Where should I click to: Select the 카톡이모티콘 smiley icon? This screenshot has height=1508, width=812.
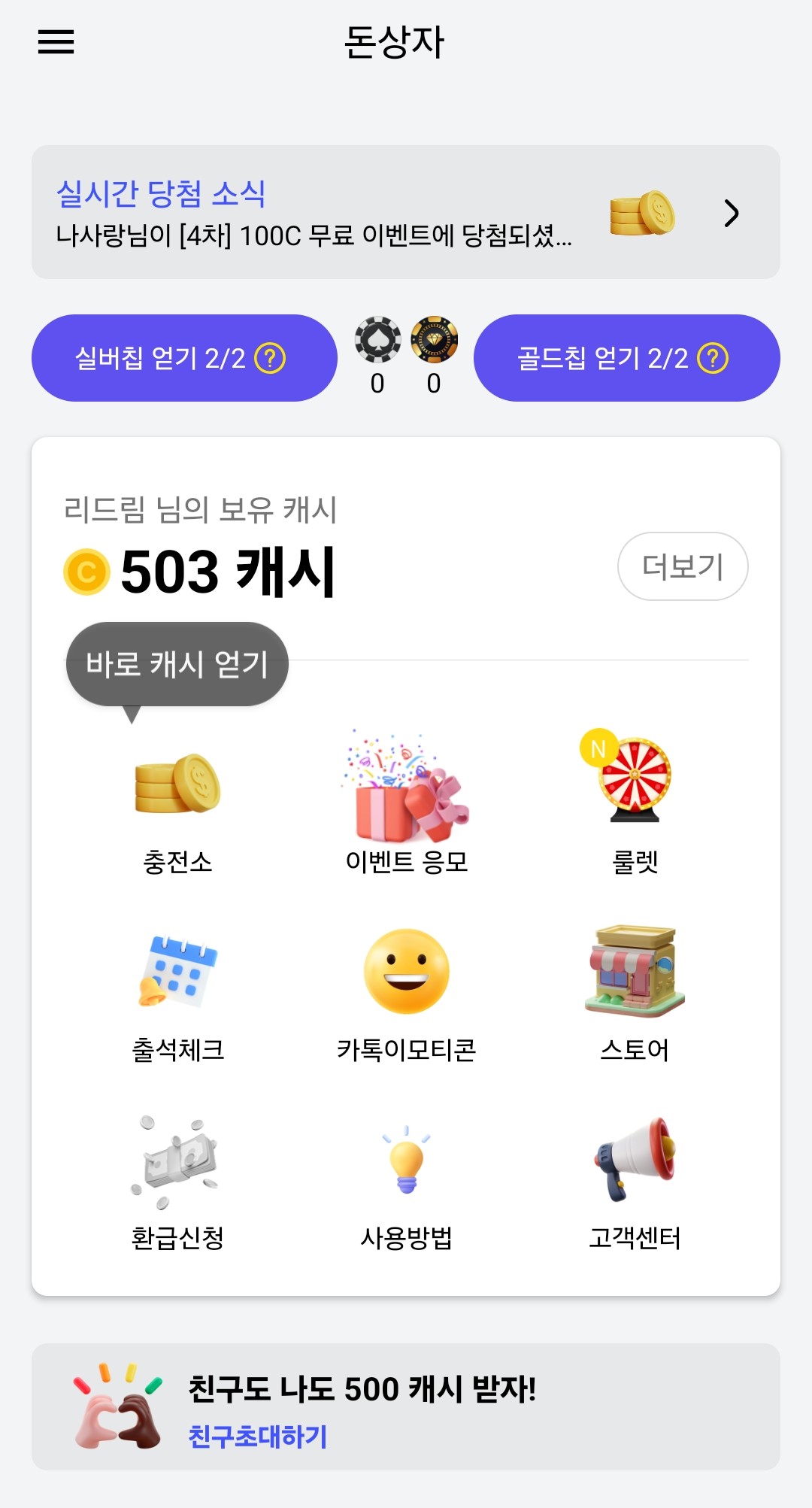tap(406, 970)
